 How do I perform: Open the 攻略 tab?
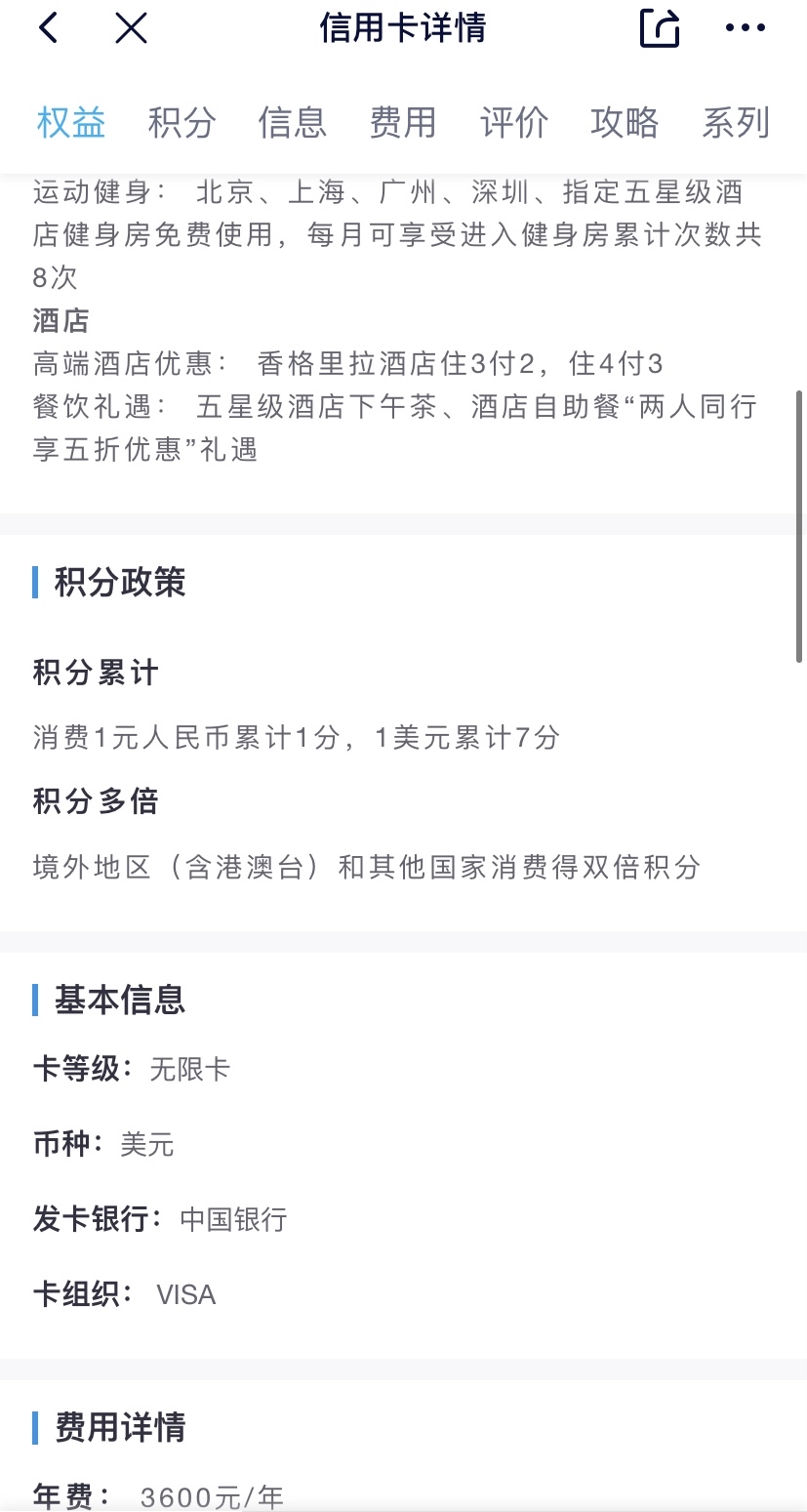point(625,123)
